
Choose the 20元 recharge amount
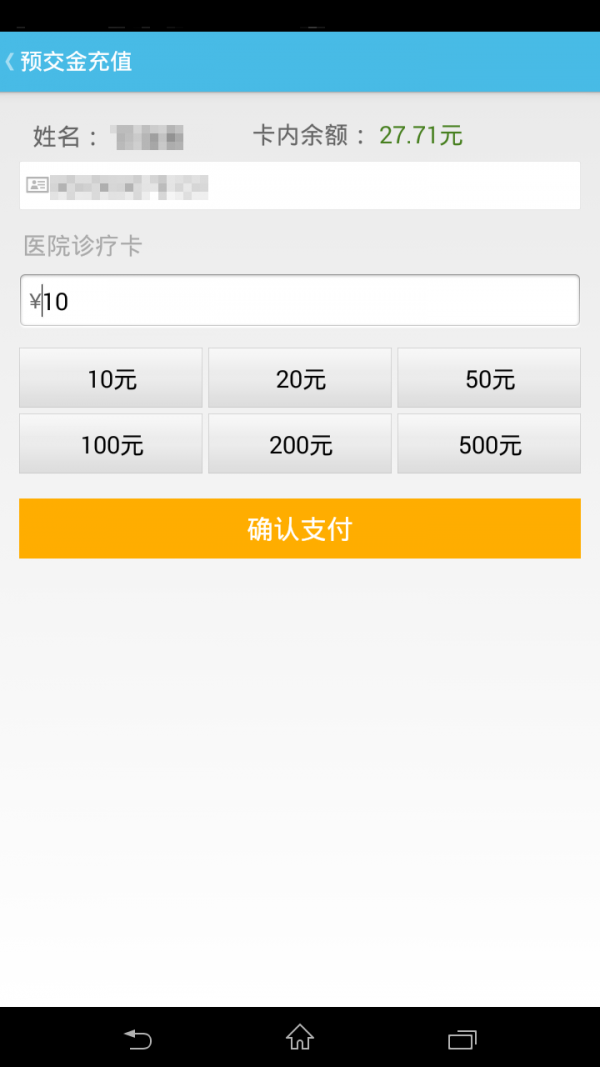[300, 379]
